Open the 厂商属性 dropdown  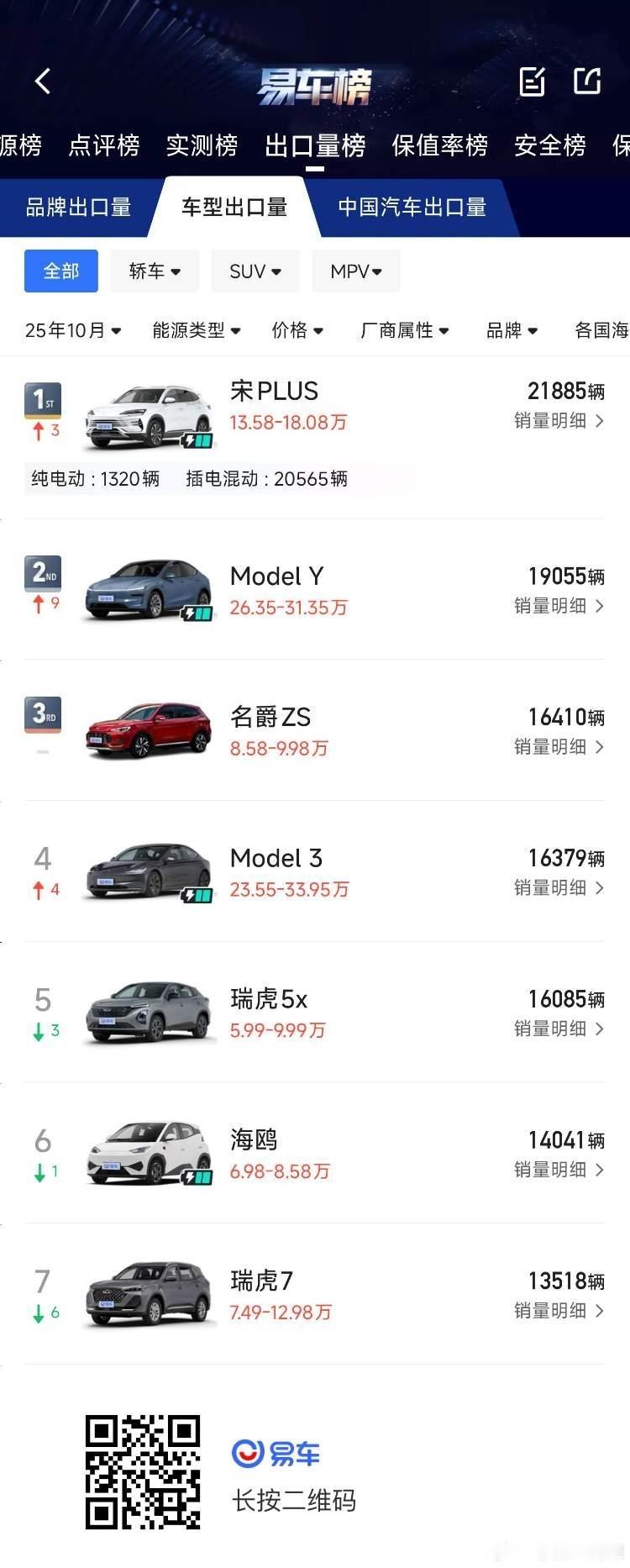[406, 330]
